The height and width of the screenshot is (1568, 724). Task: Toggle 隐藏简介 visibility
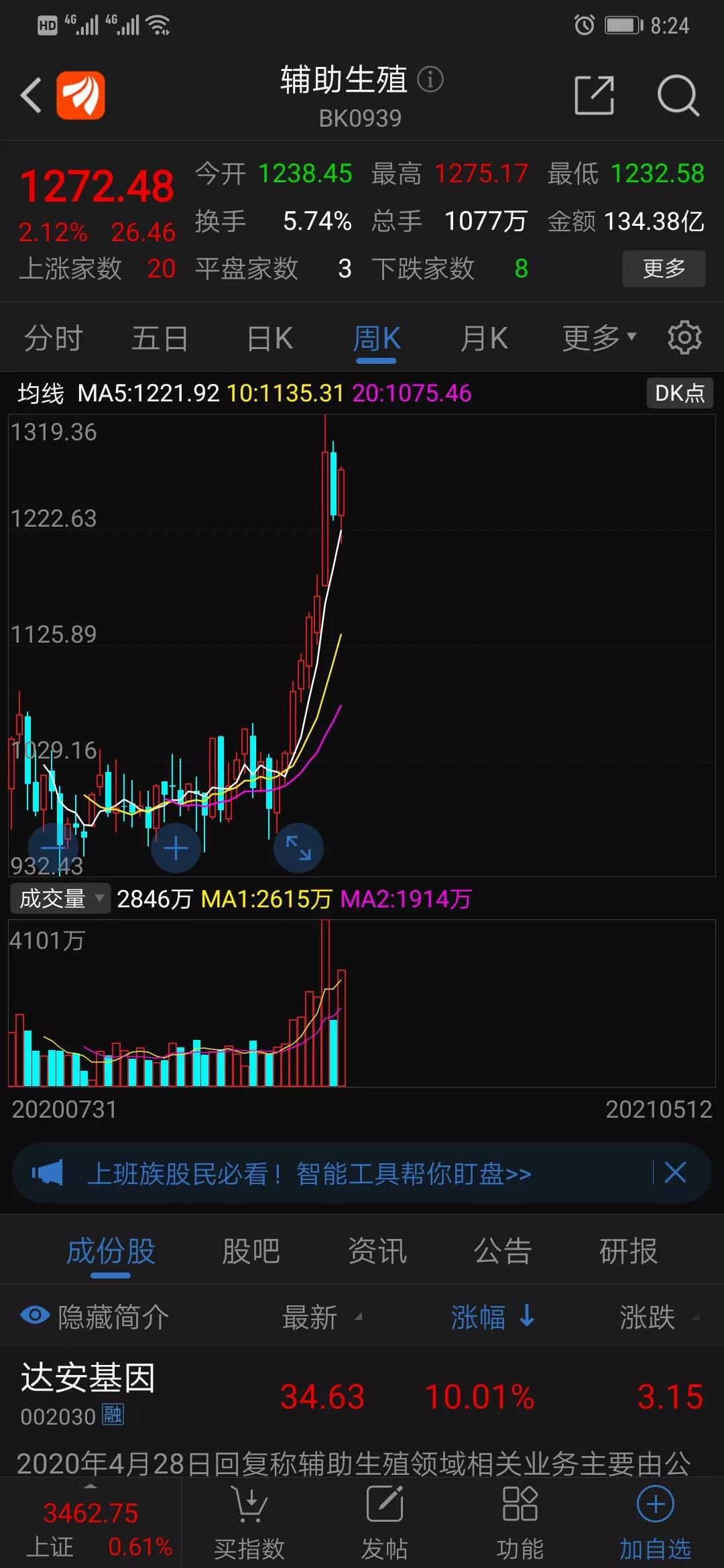click(95, 1317)
